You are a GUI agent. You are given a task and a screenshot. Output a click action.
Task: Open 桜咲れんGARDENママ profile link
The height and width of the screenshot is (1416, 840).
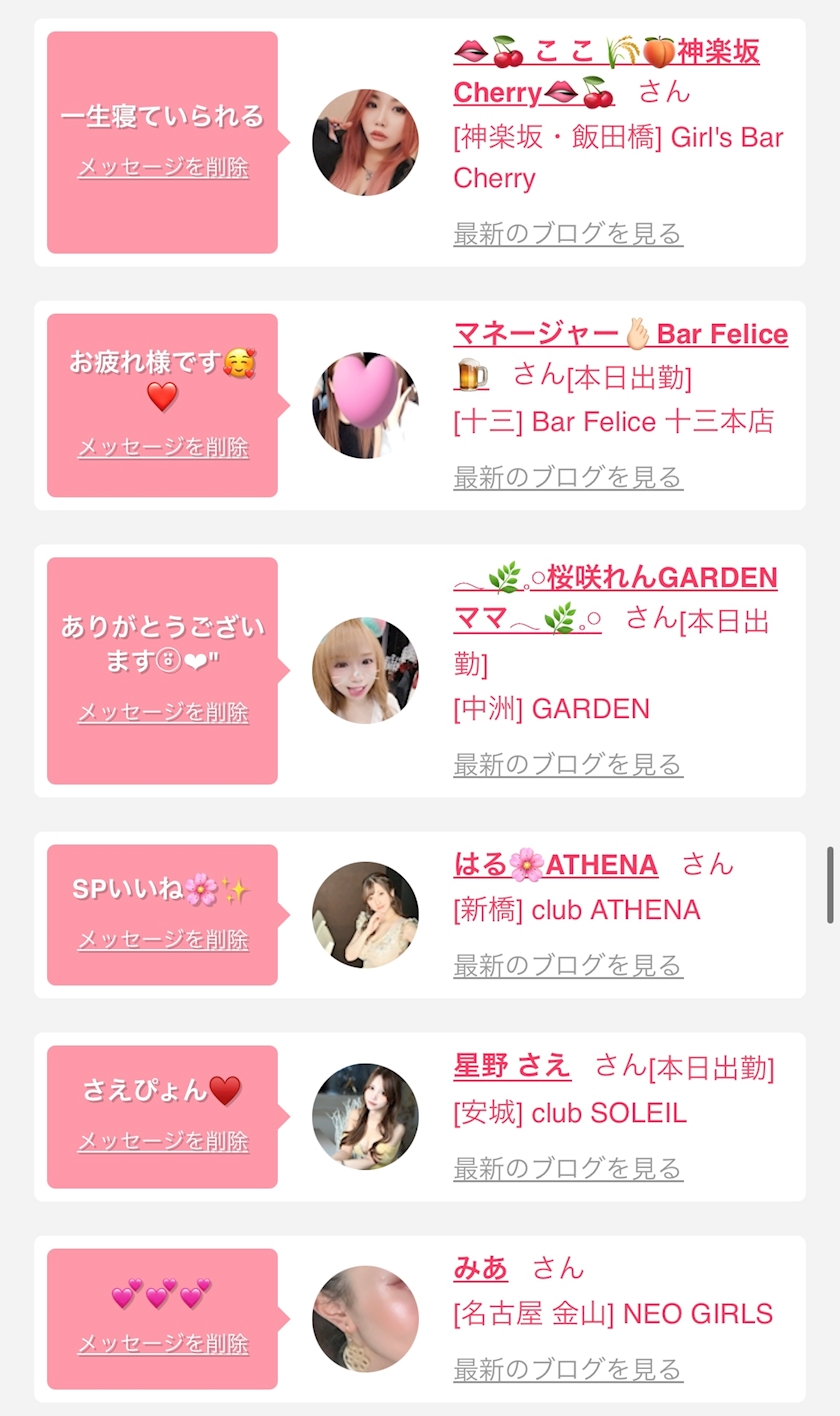click(615, 598)
